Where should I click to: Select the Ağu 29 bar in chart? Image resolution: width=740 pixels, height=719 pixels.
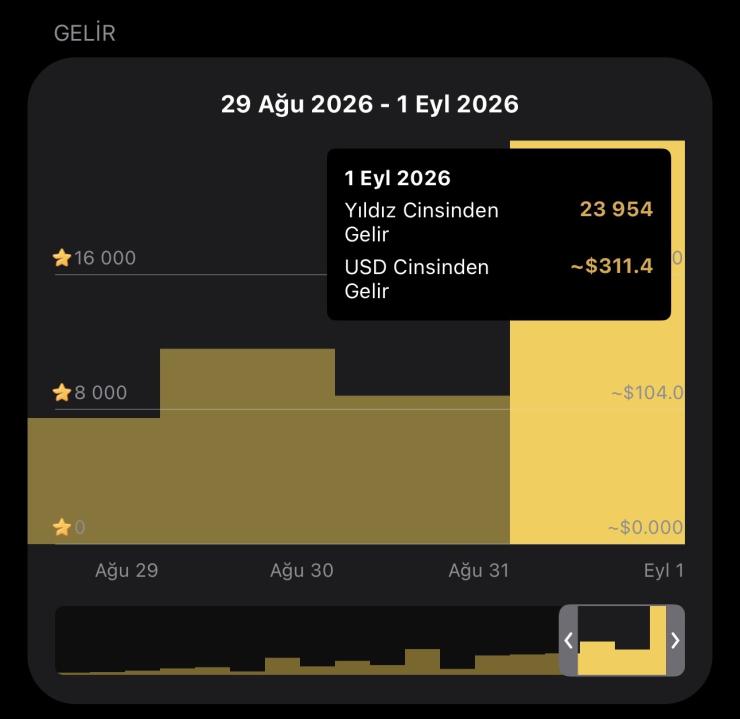click(94, 481)
